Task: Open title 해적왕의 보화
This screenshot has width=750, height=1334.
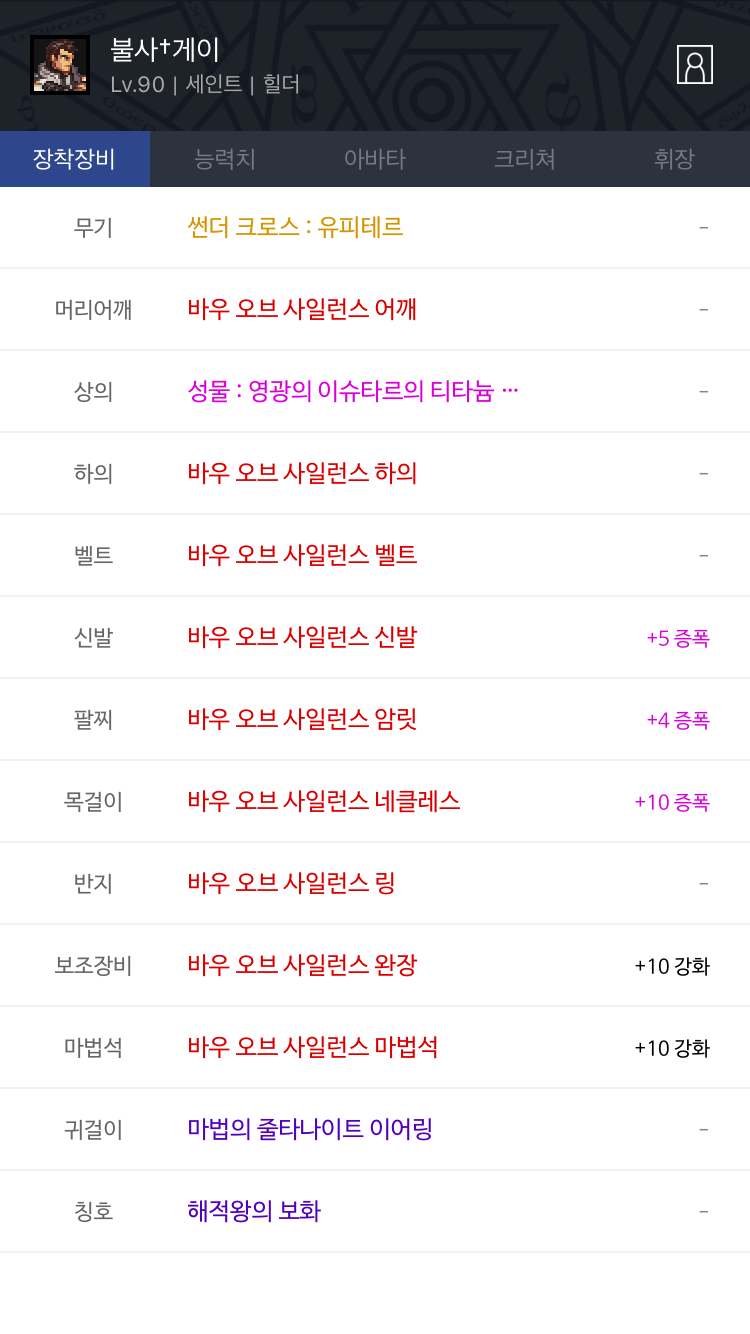Action: (x=375, y=1211)
